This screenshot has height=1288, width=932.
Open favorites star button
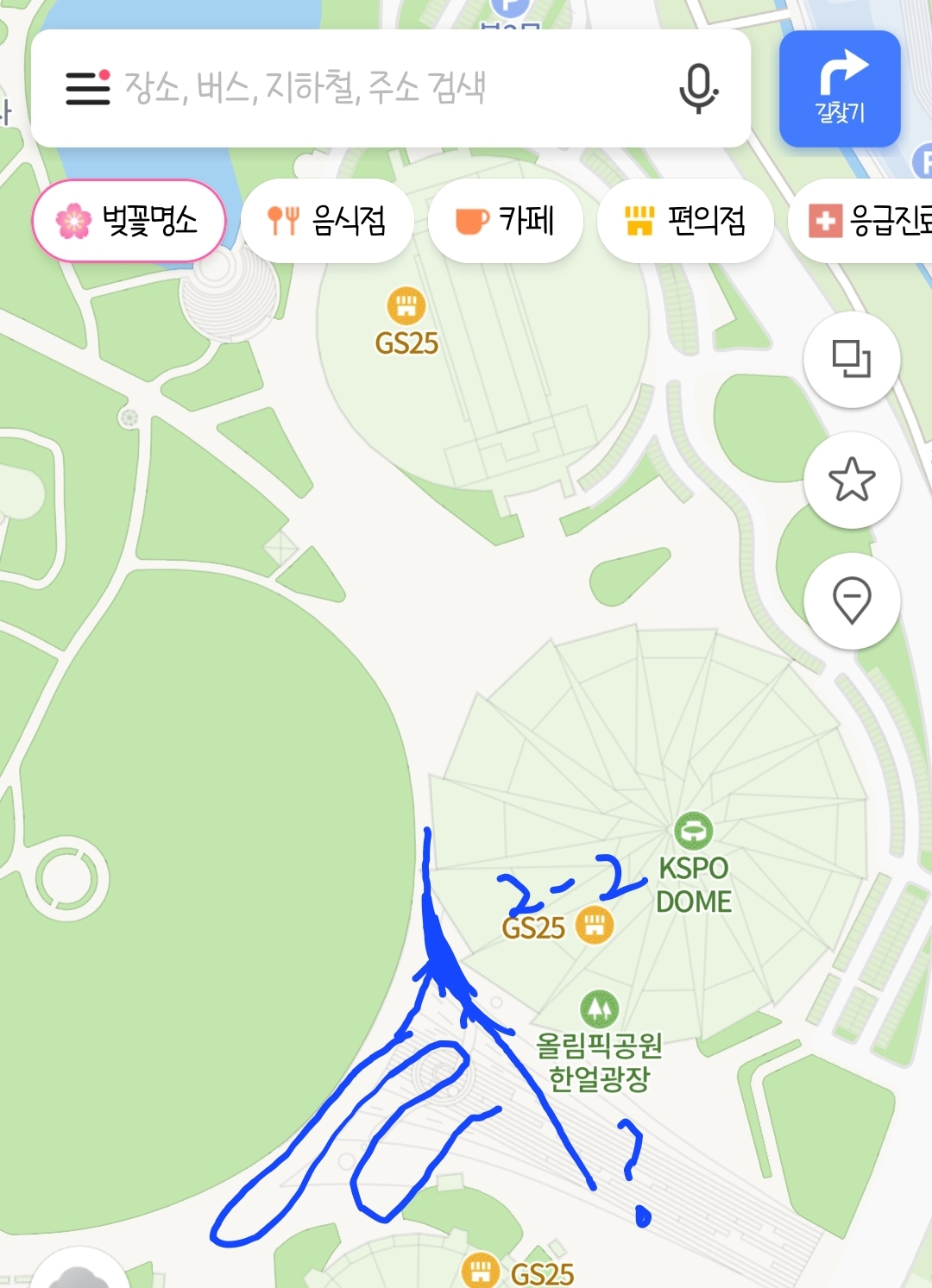852,480
